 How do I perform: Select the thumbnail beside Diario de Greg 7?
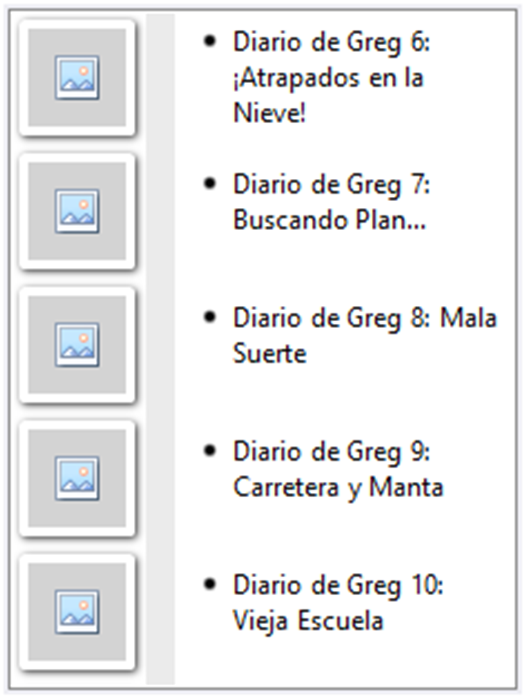(x=77, y=211)
